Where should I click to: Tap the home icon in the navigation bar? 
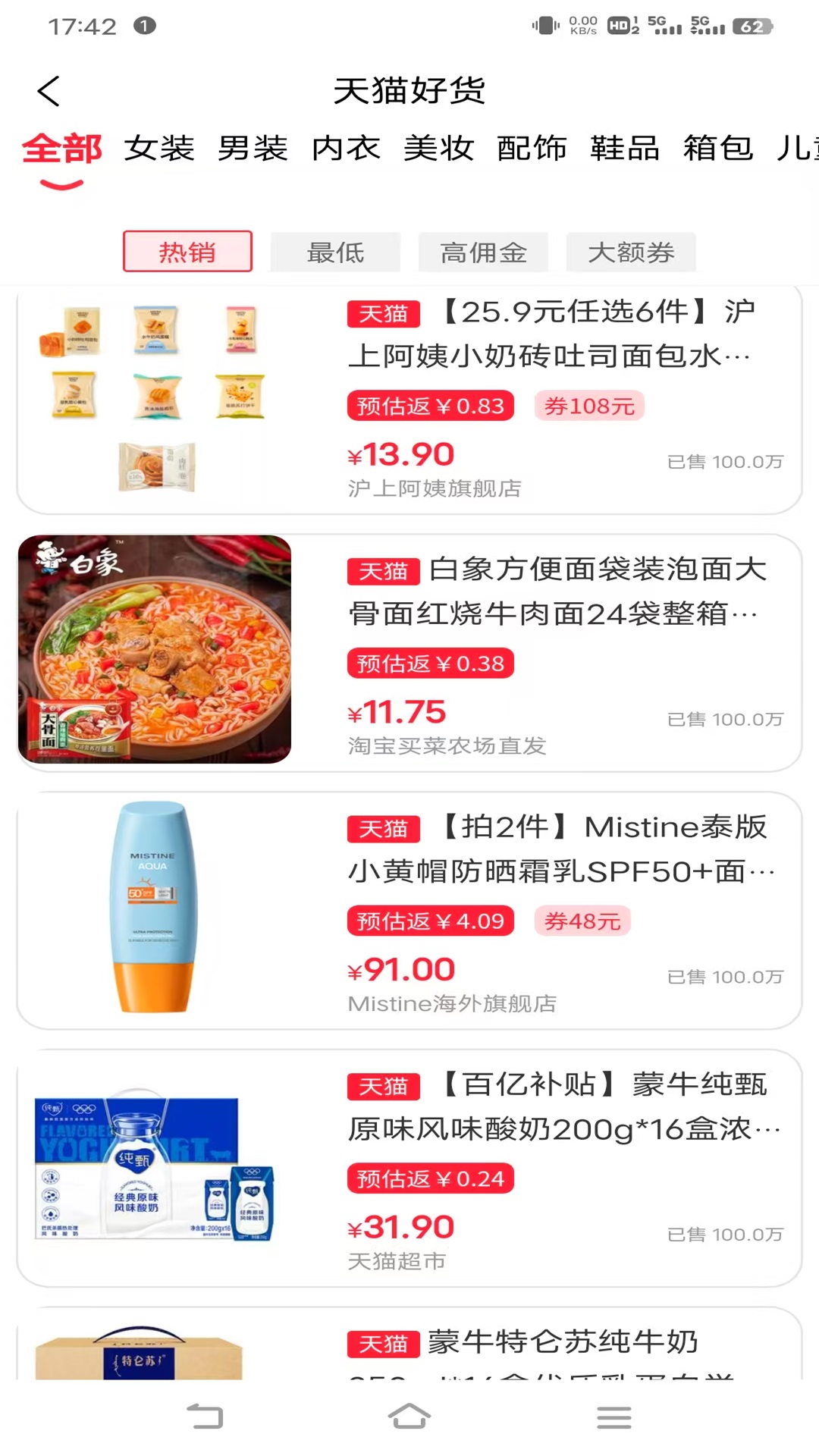coord(409,1415)
